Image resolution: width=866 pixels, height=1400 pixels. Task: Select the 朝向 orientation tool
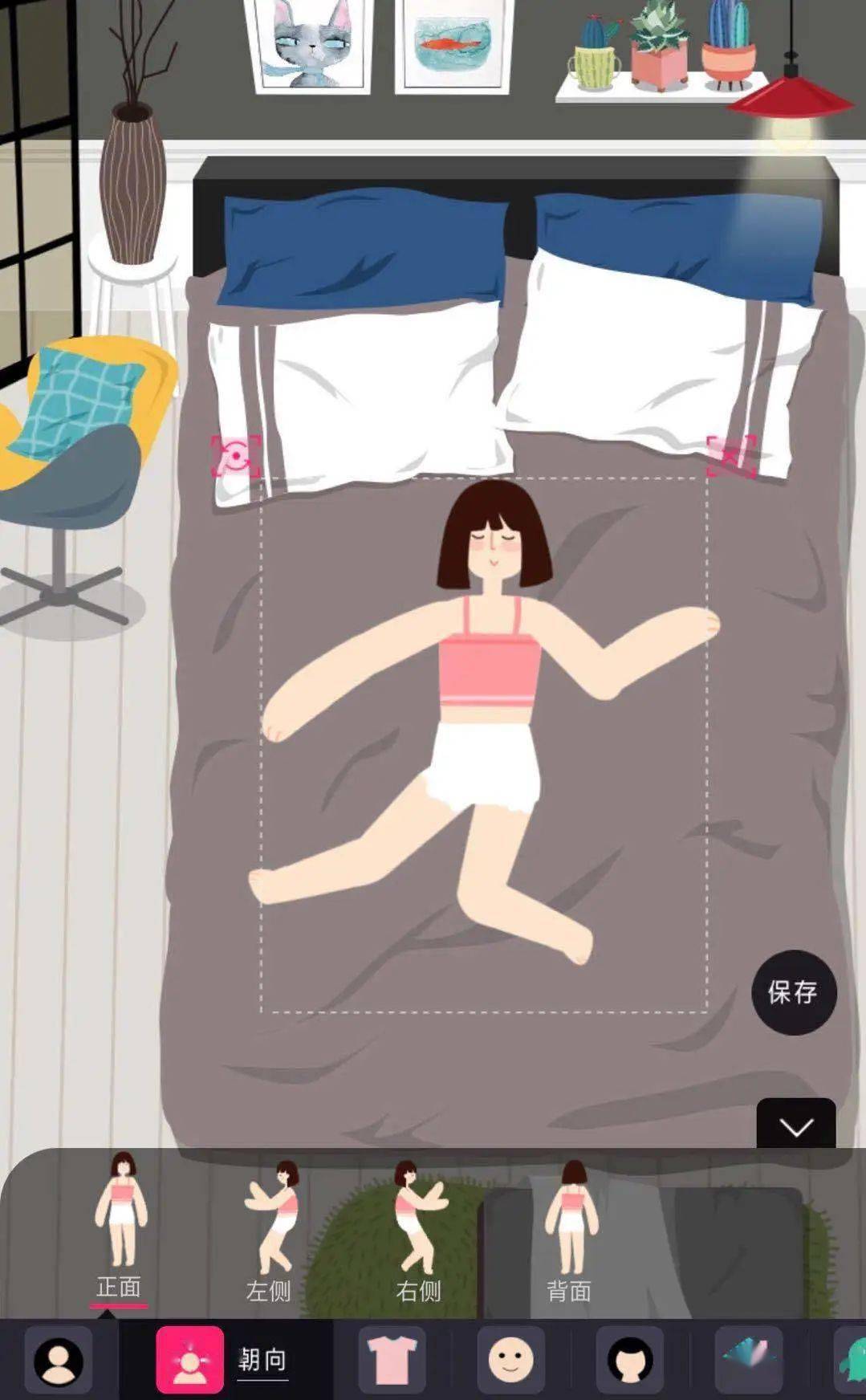point(190,1360)
